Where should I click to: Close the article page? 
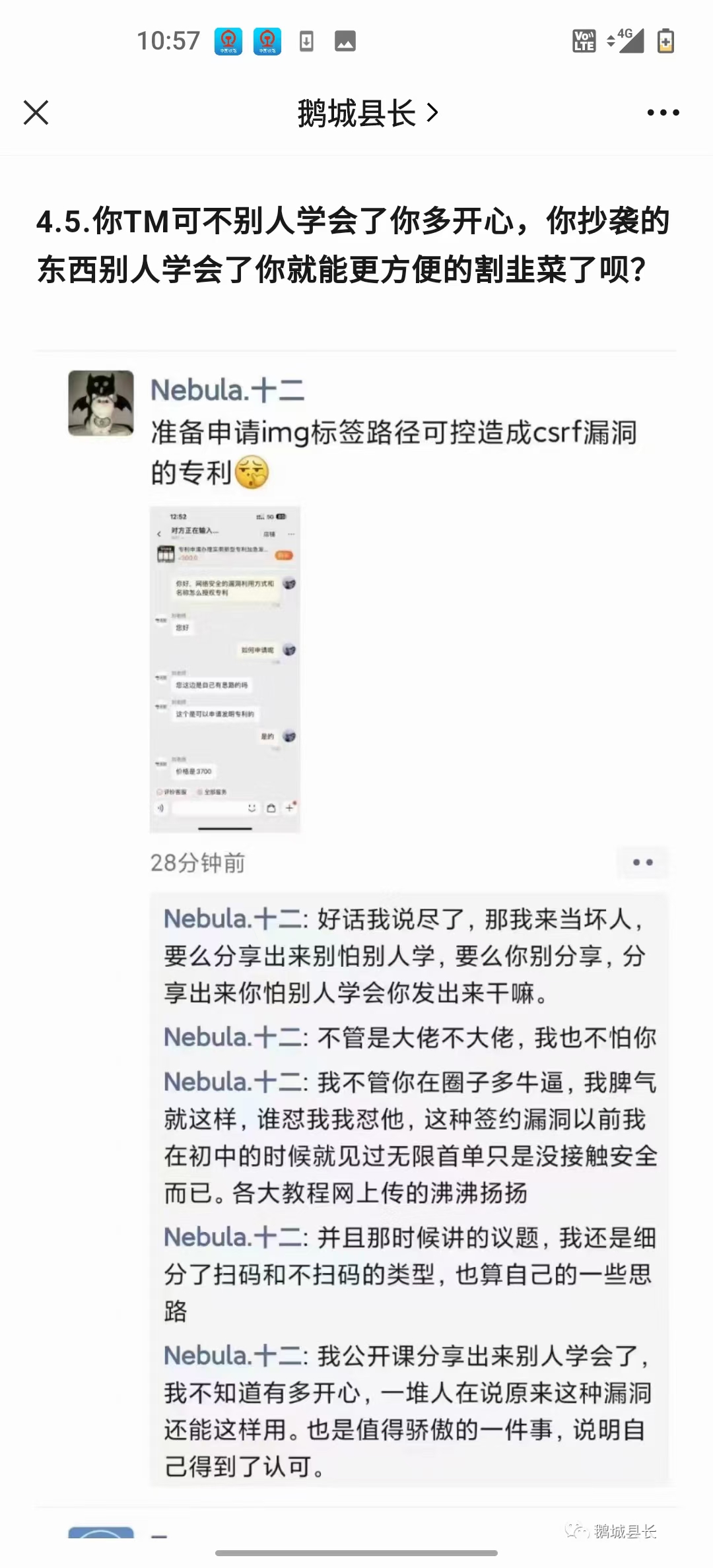36,112
